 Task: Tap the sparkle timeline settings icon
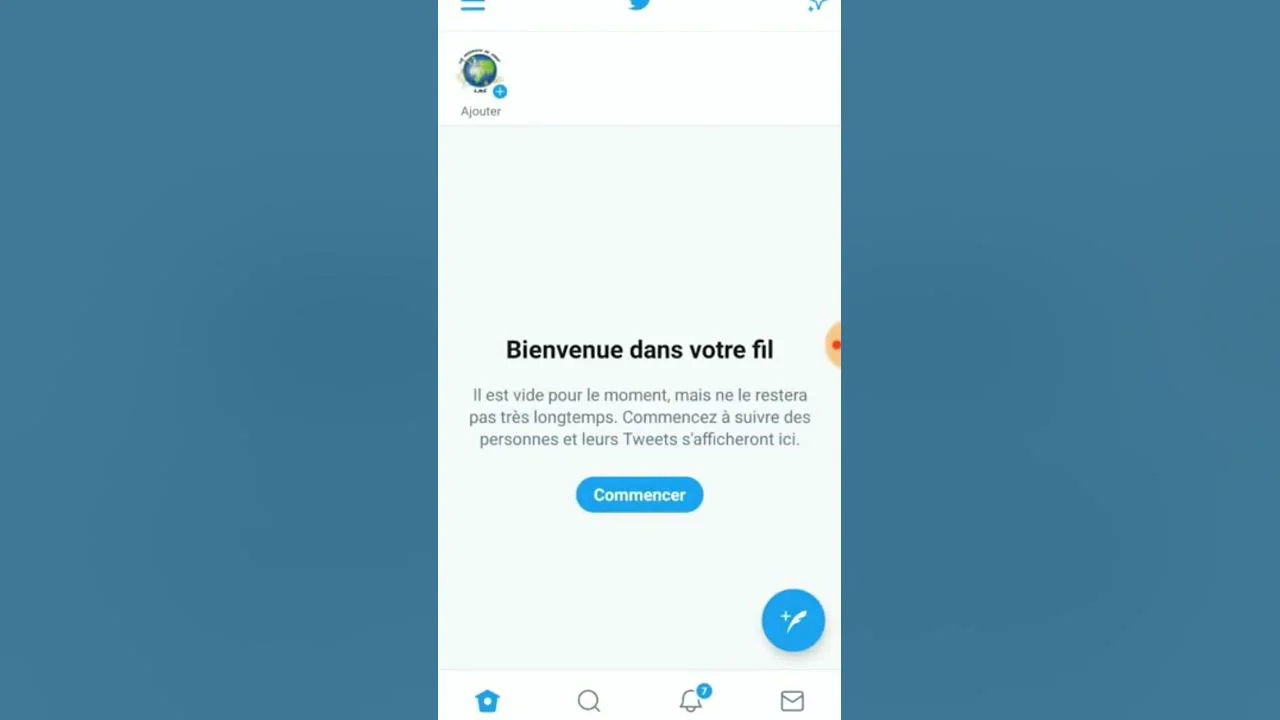817,6
